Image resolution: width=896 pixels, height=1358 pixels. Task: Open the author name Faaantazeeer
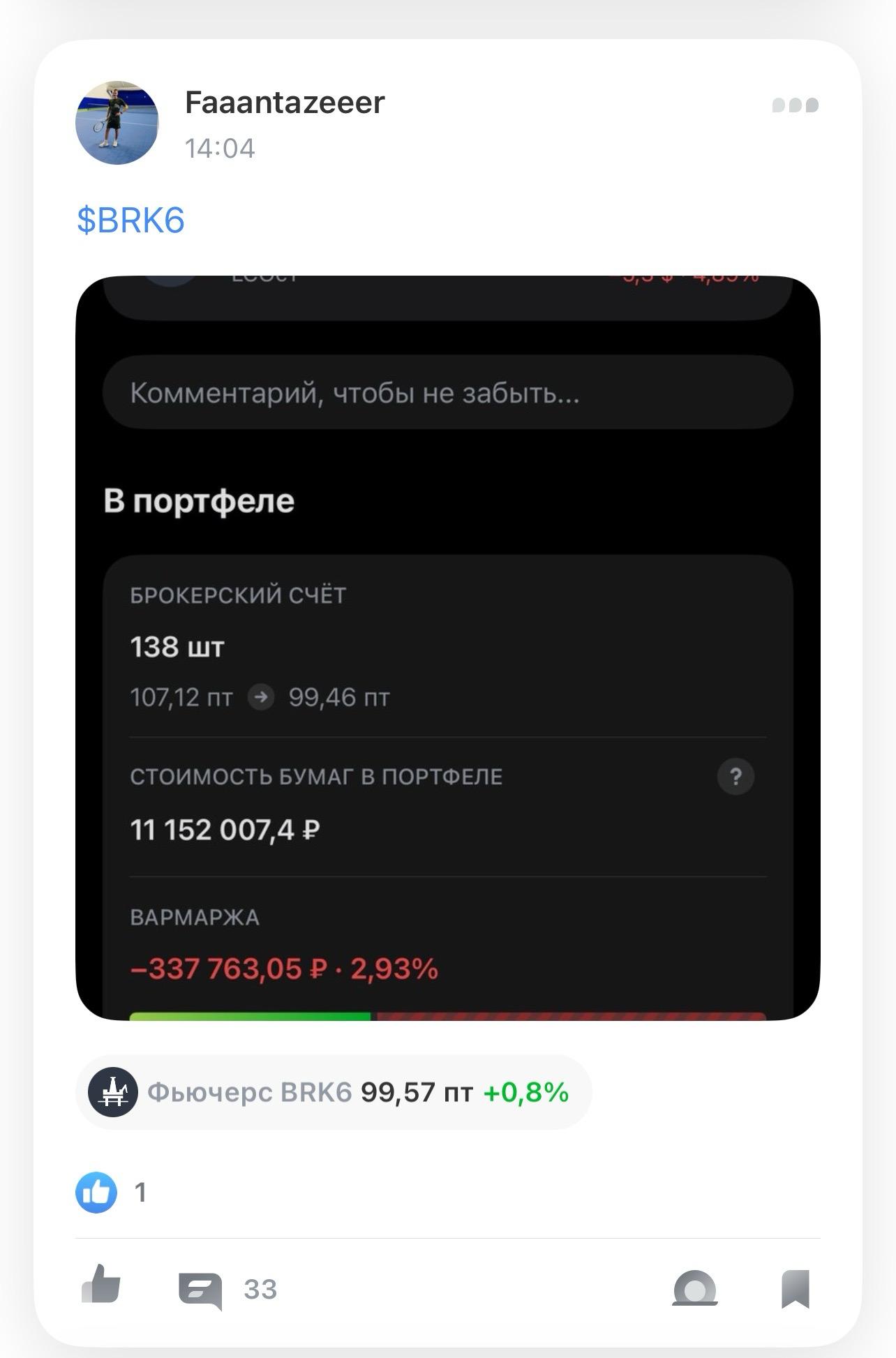click(x=285, y=103)
